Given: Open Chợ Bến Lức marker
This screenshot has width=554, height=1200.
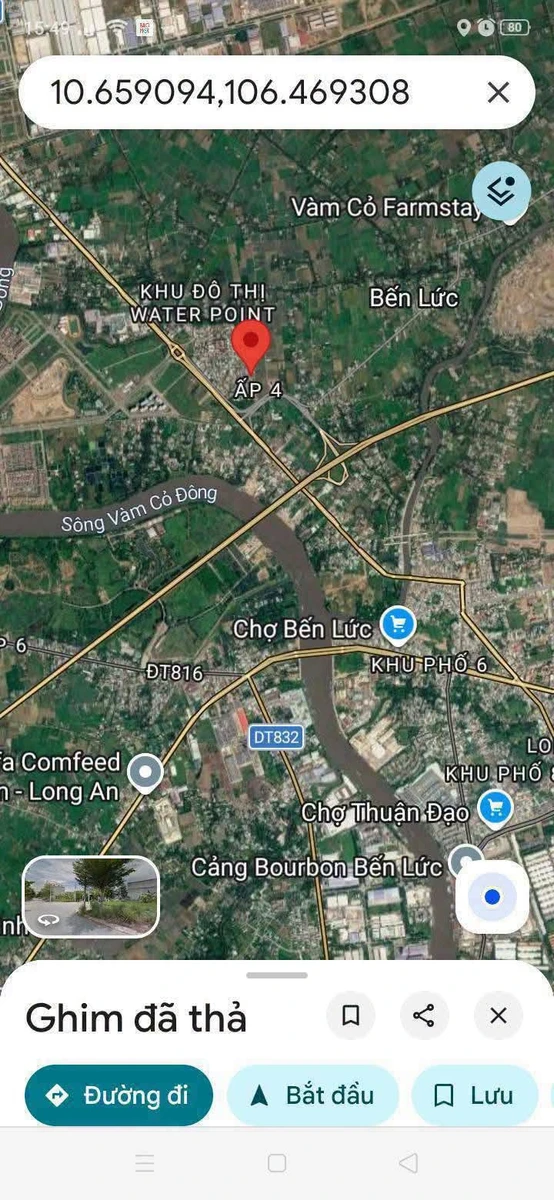Looking at the screenshot, I should (400, 626).
